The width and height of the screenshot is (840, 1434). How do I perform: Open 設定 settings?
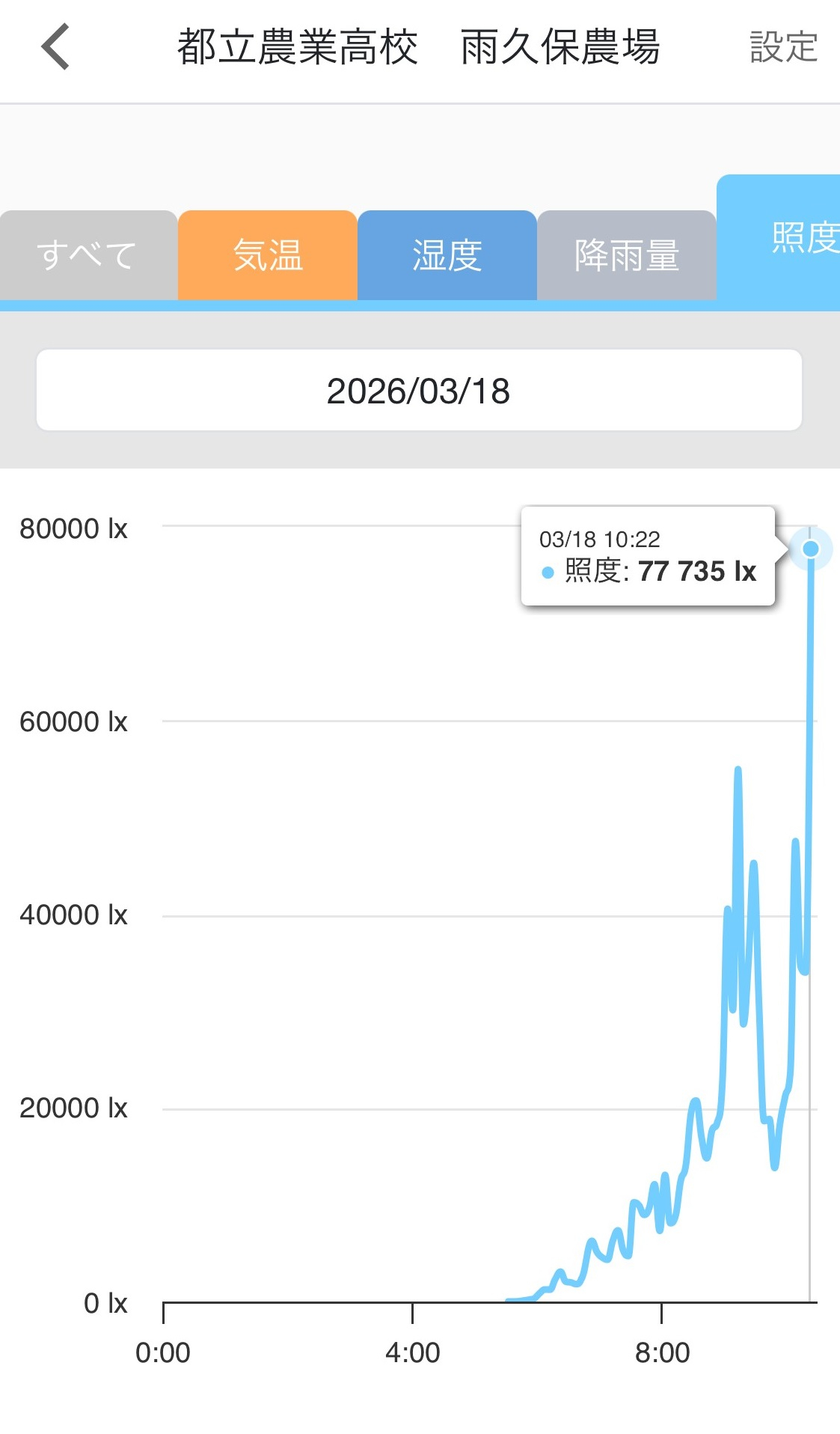(x=782, y=47)
